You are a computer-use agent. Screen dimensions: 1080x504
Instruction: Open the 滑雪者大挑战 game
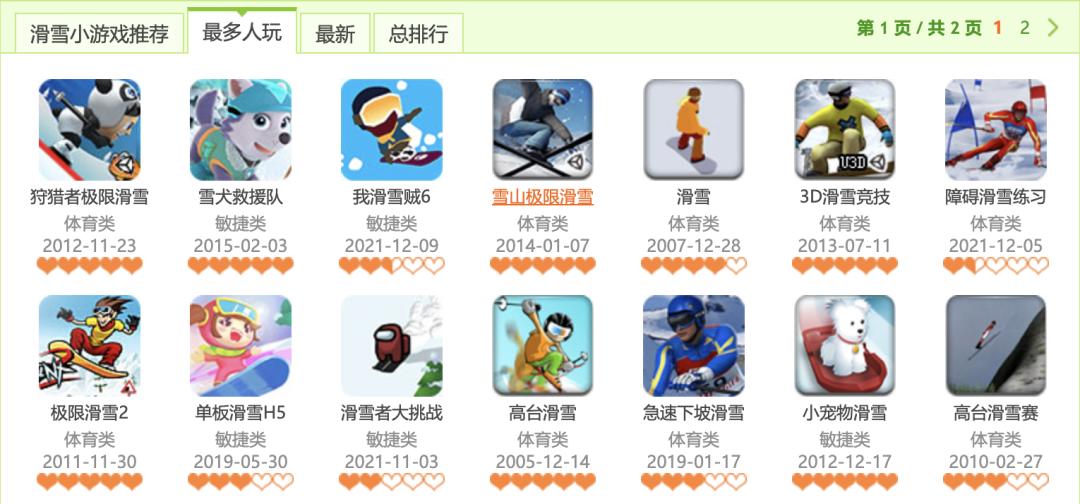point(391,346)
